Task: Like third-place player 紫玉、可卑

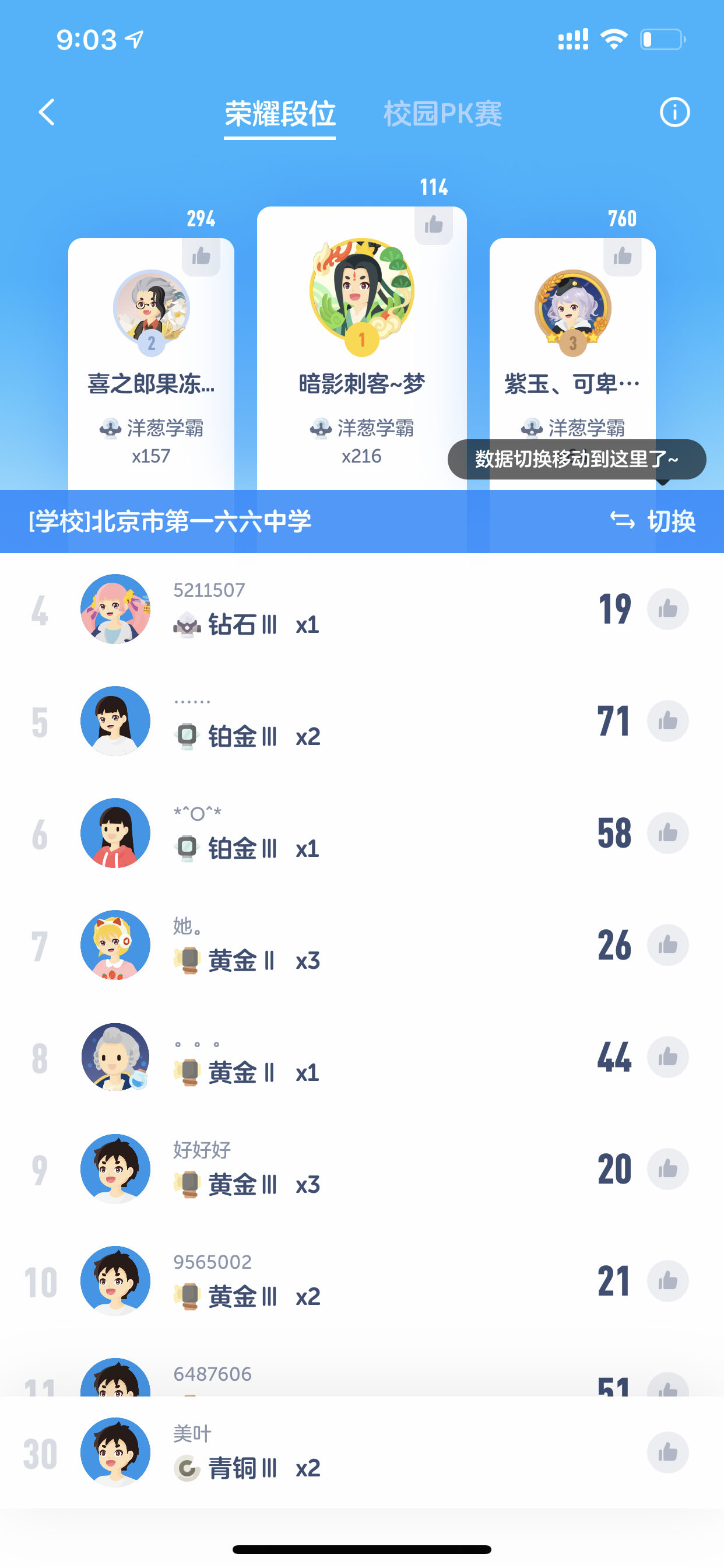Action: (623, 257)
